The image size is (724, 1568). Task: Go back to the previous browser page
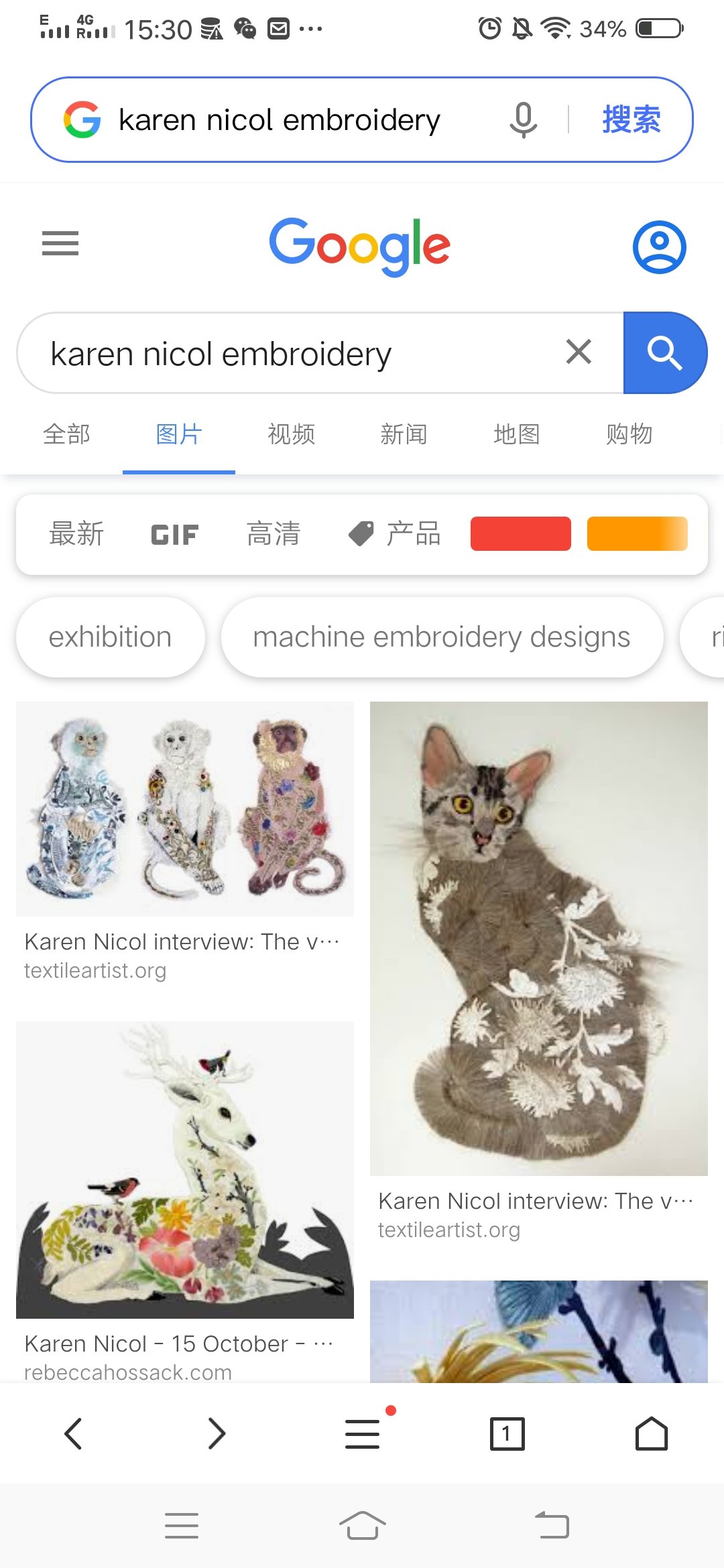click(x=73, y=1433)
